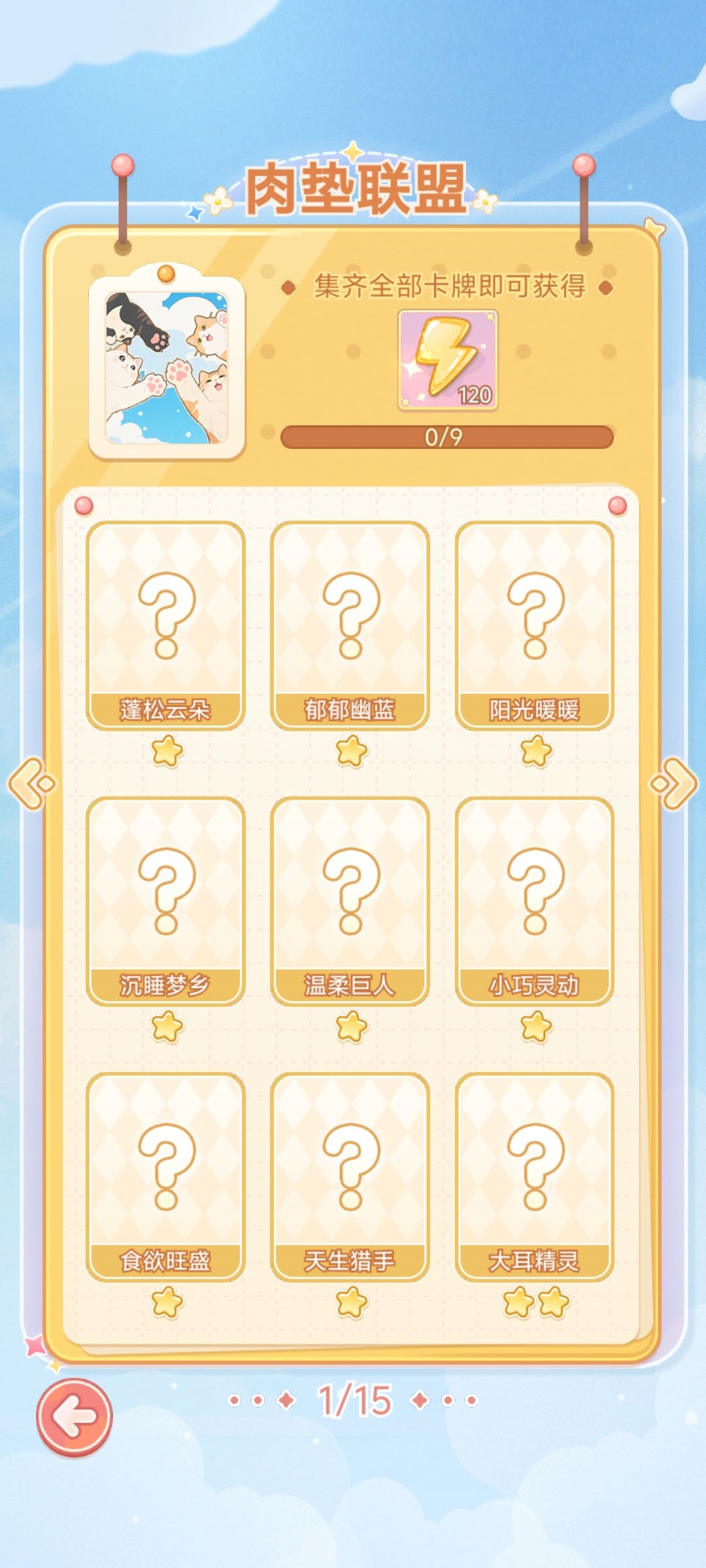The width and height of the screenshot is (706, 1568).
Task: Open the 食欲旺盛 card
Action: (x=166, y=1177)
